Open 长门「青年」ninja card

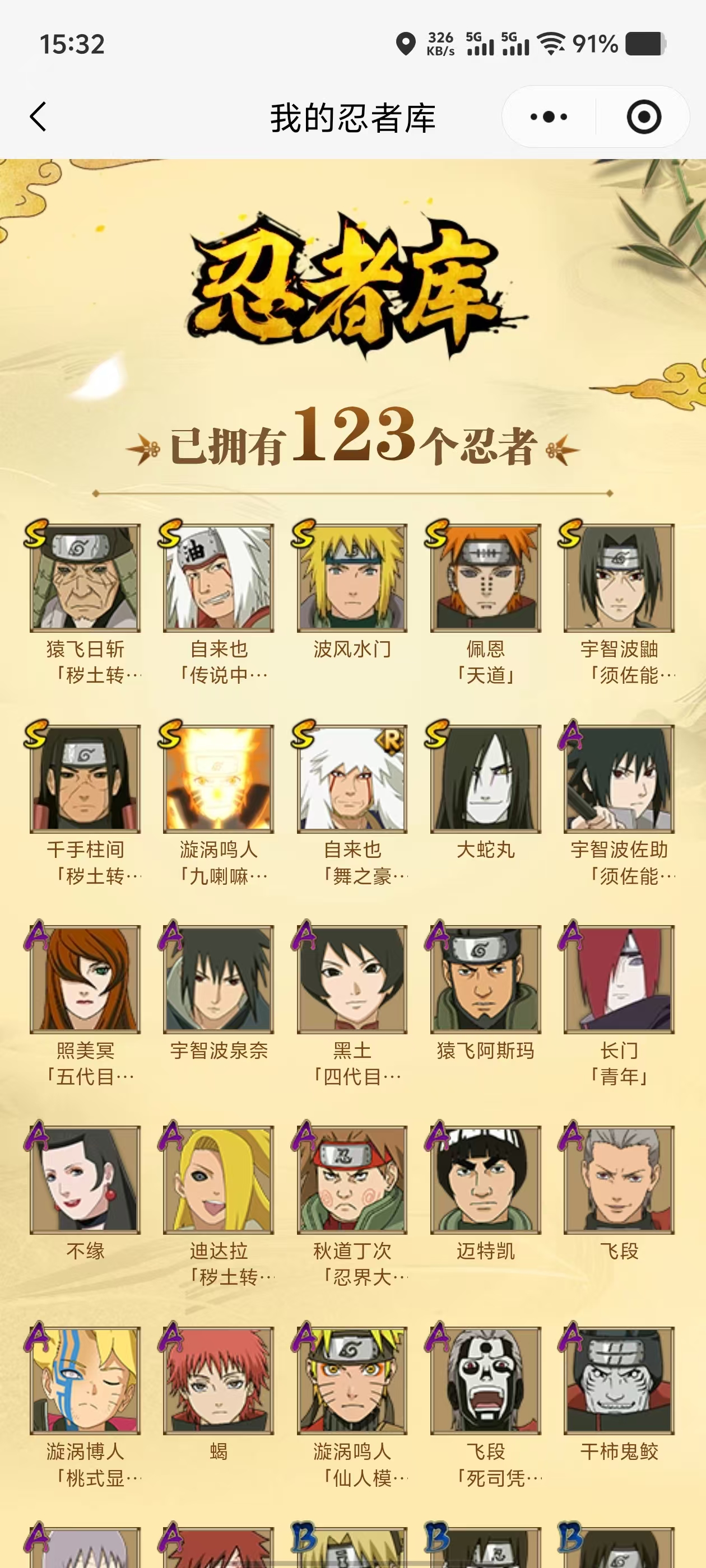(x=619, y=979)
